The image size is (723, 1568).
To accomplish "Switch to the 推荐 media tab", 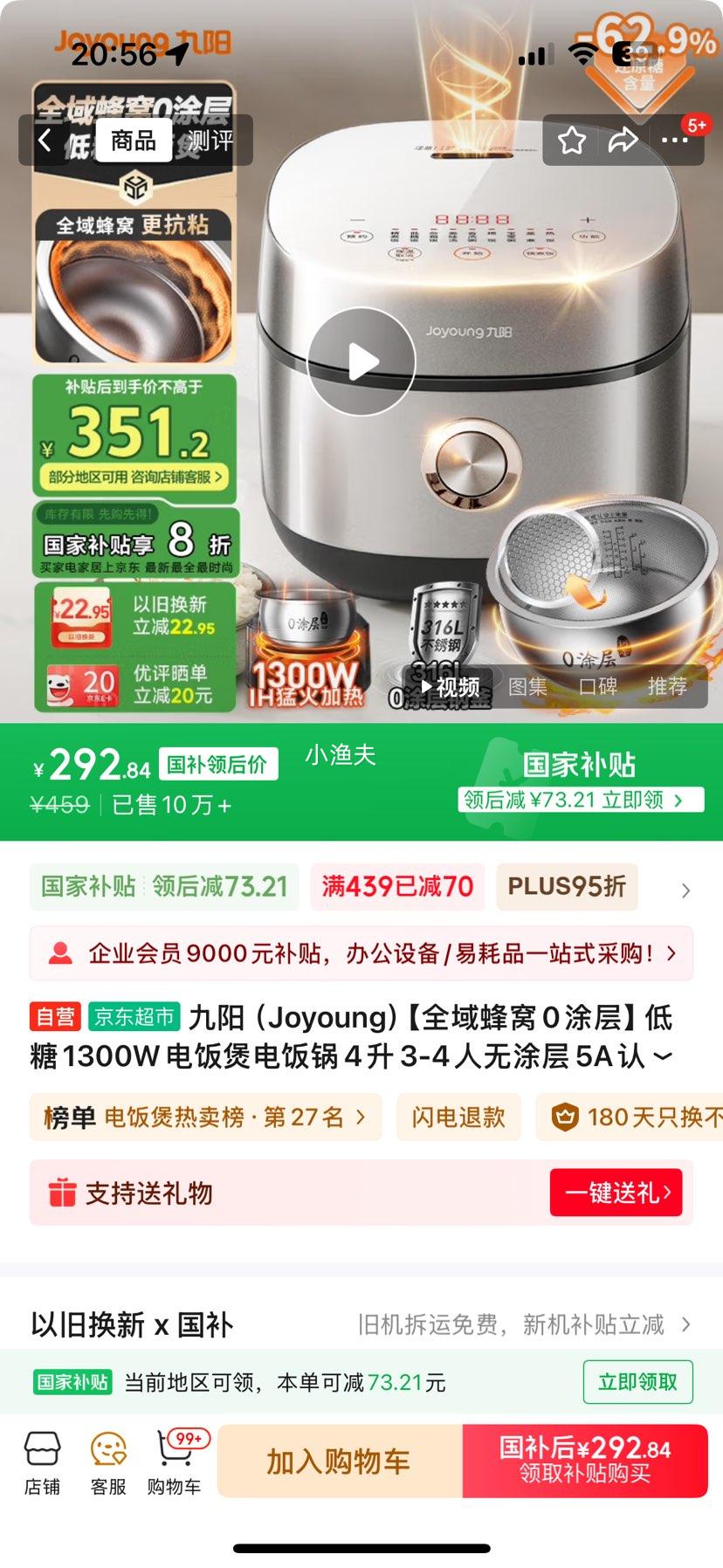I will click(667, 686).
